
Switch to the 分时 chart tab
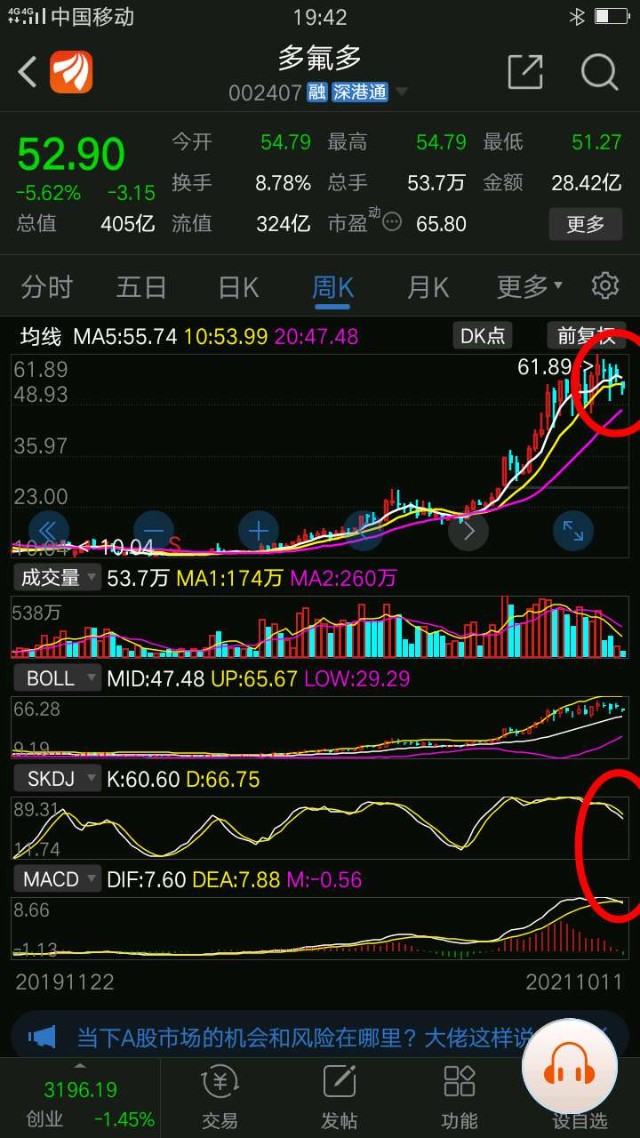point(47,287)
